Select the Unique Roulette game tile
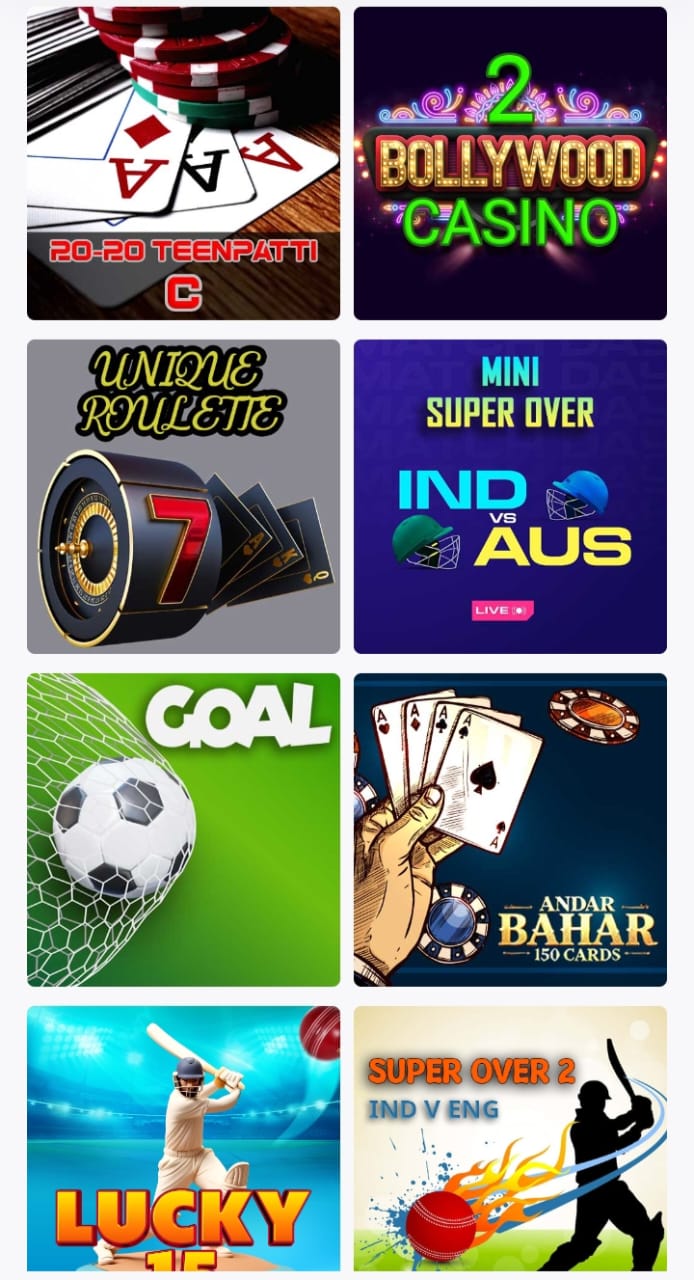 183,496
